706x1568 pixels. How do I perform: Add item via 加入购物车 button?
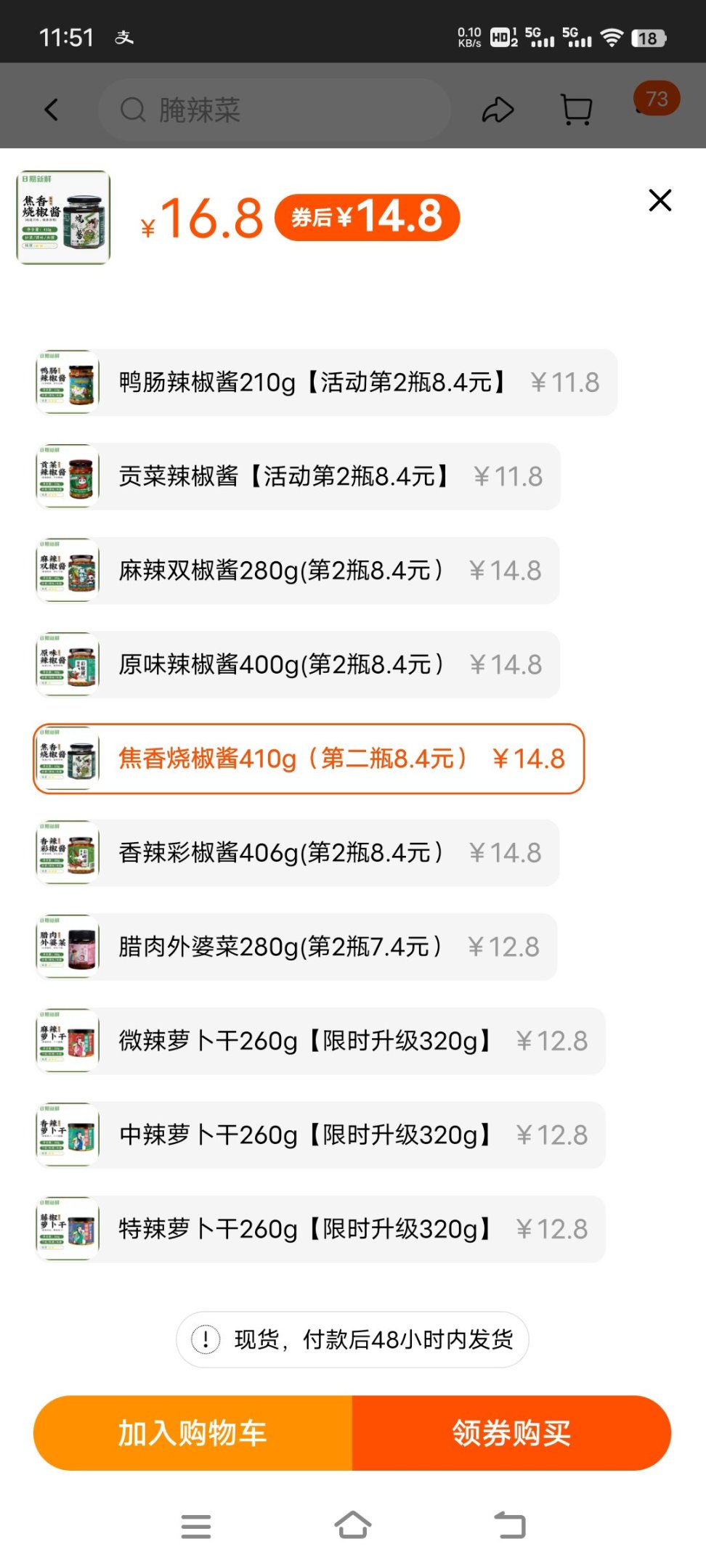(x=193, y=1433)
